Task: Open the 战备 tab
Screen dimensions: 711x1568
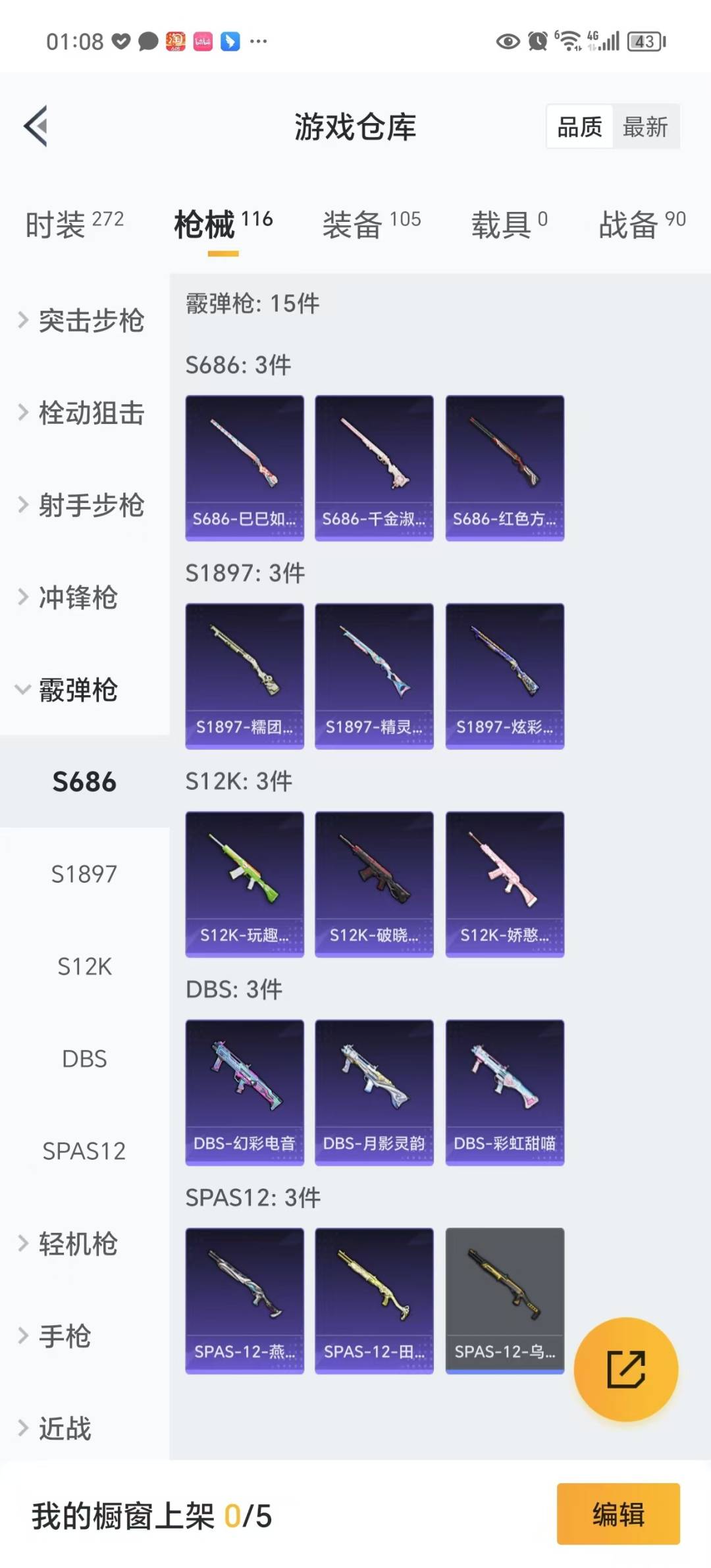Action: pyautogui.click(x=641, y=224)
